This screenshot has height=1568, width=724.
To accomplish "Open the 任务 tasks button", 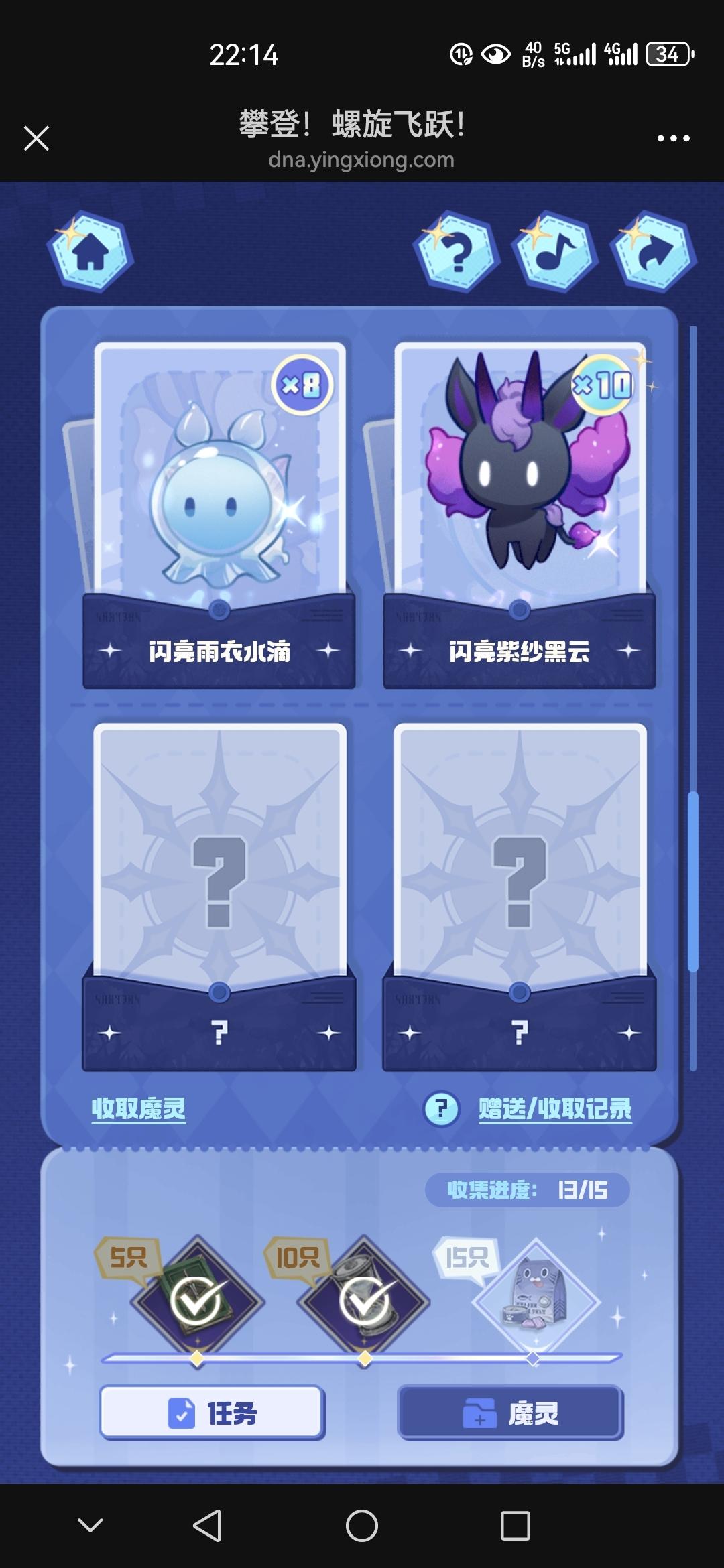I will point(213,1414).
